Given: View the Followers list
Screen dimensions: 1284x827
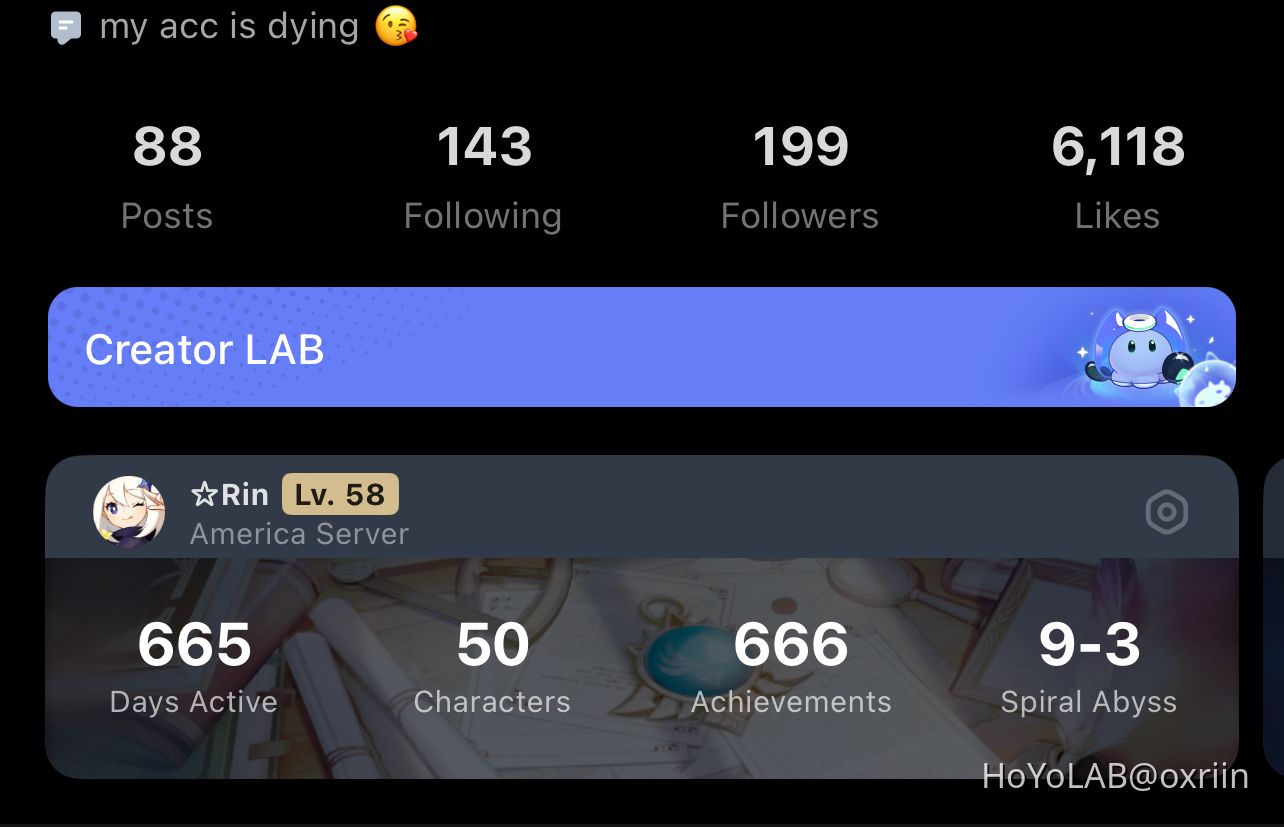Looking at the screenshot, I should 800,176.
